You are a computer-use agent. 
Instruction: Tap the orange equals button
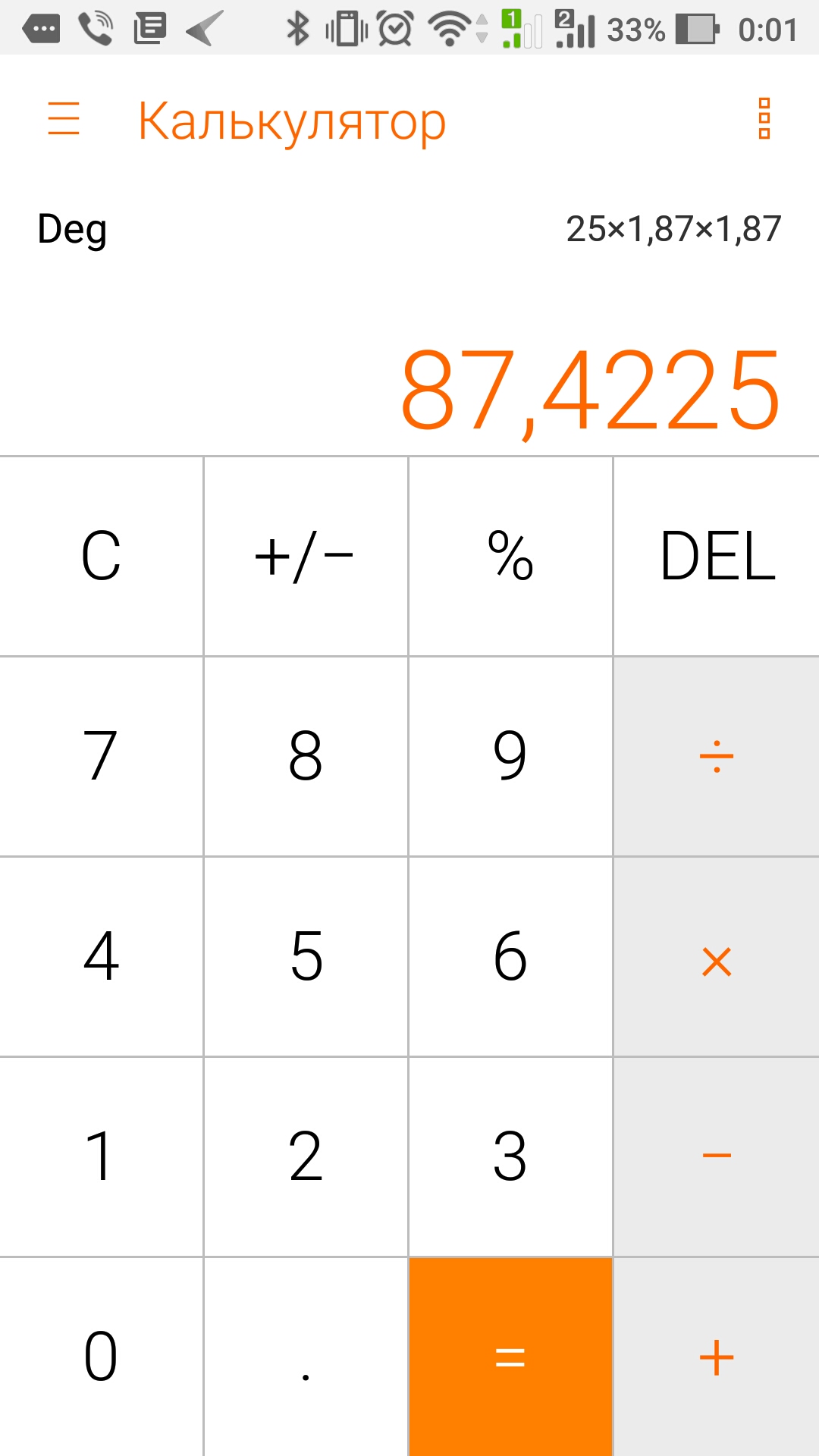point(510,1357)
